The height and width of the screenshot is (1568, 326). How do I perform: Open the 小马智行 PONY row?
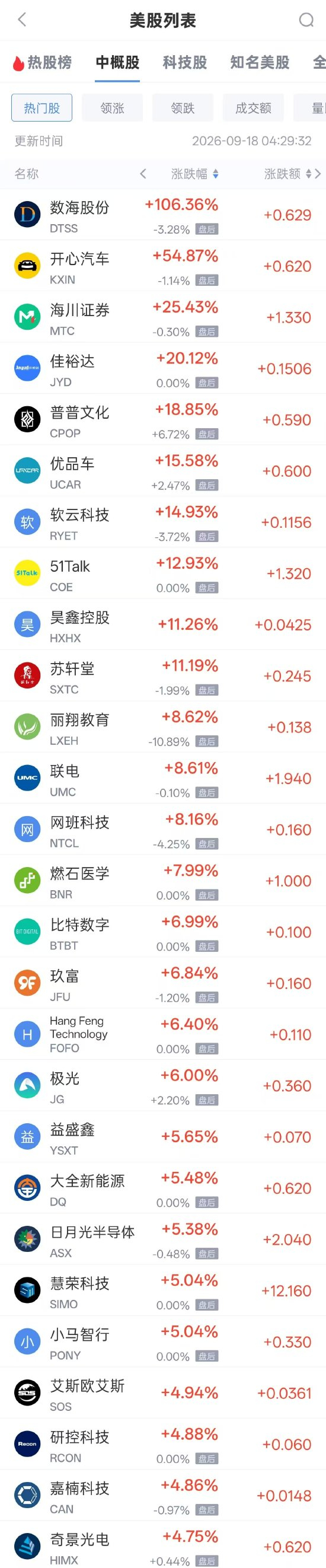163,1341
